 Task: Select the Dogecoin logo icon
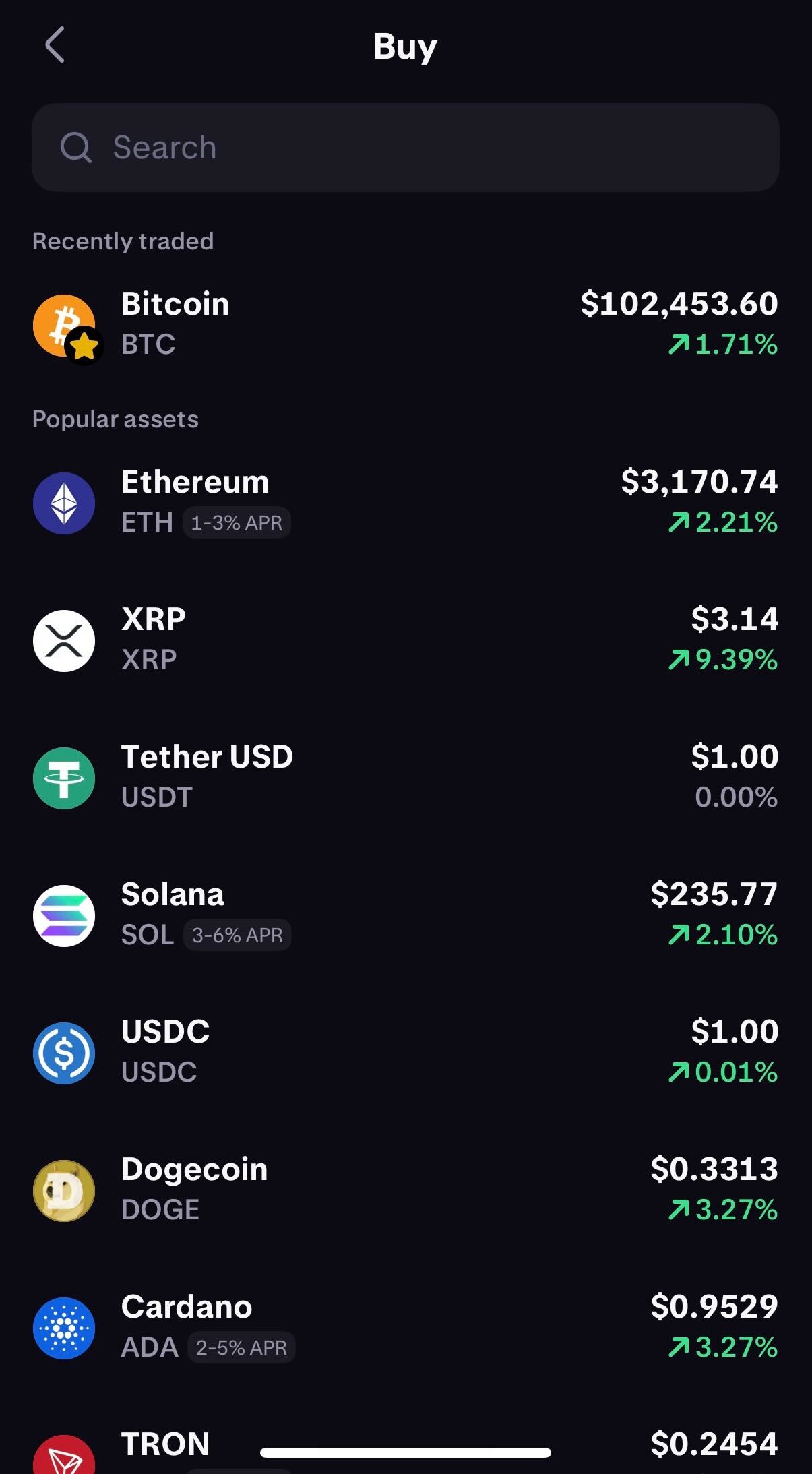65,1191
